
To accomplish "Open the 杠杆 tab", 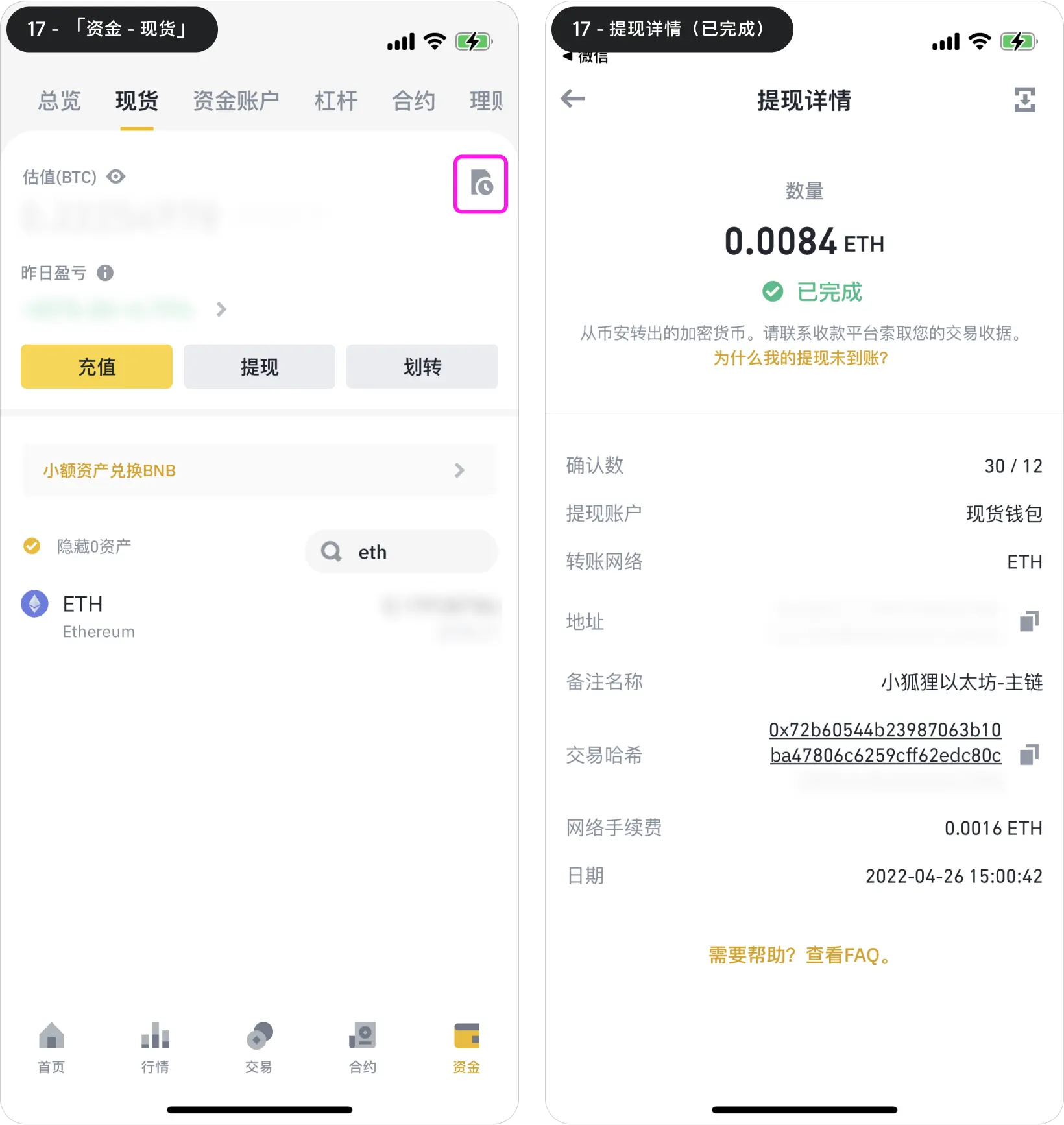I will [336, 101].
